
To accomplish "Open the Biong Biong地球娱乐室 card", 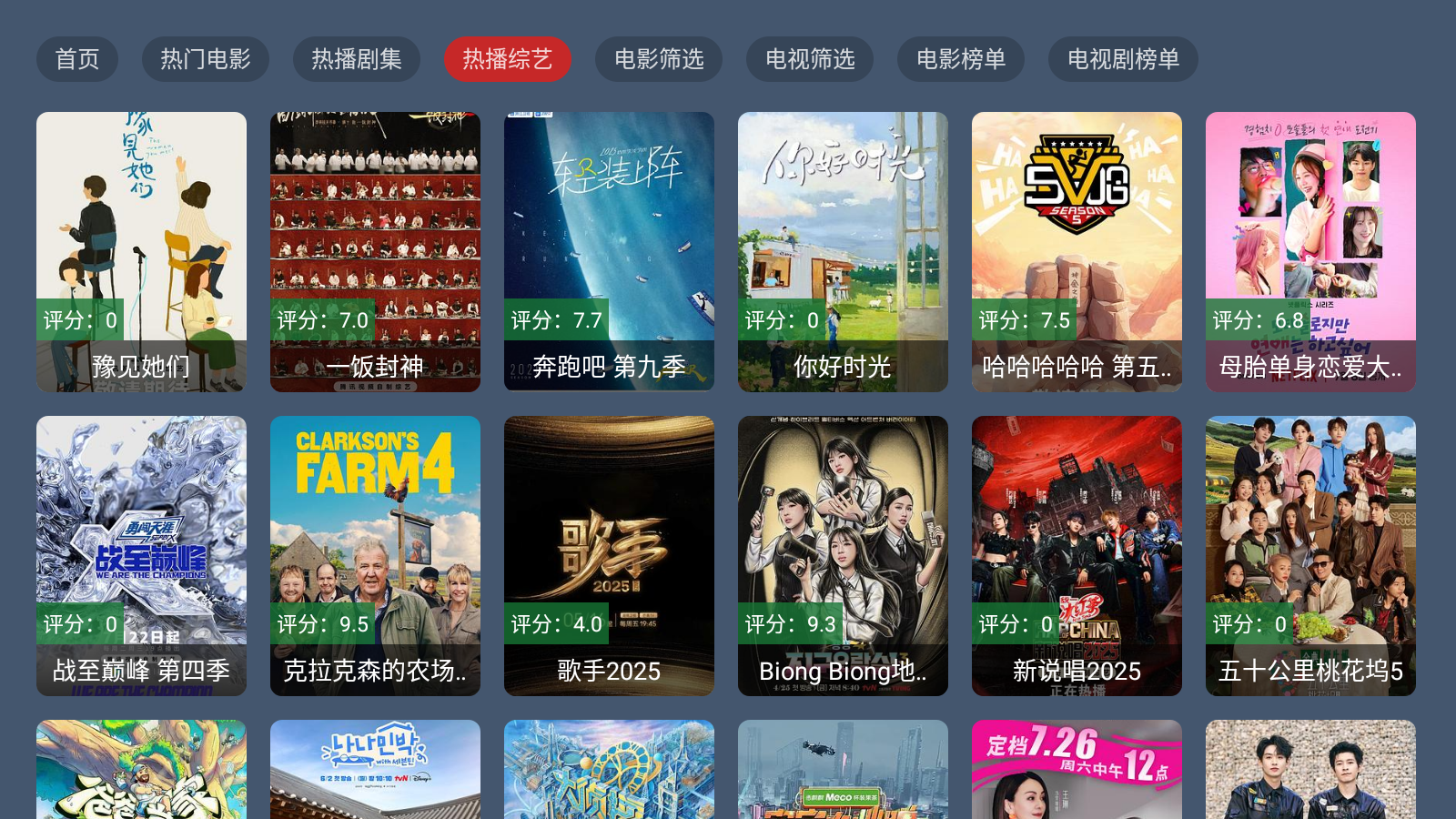I will coord(843,556).
